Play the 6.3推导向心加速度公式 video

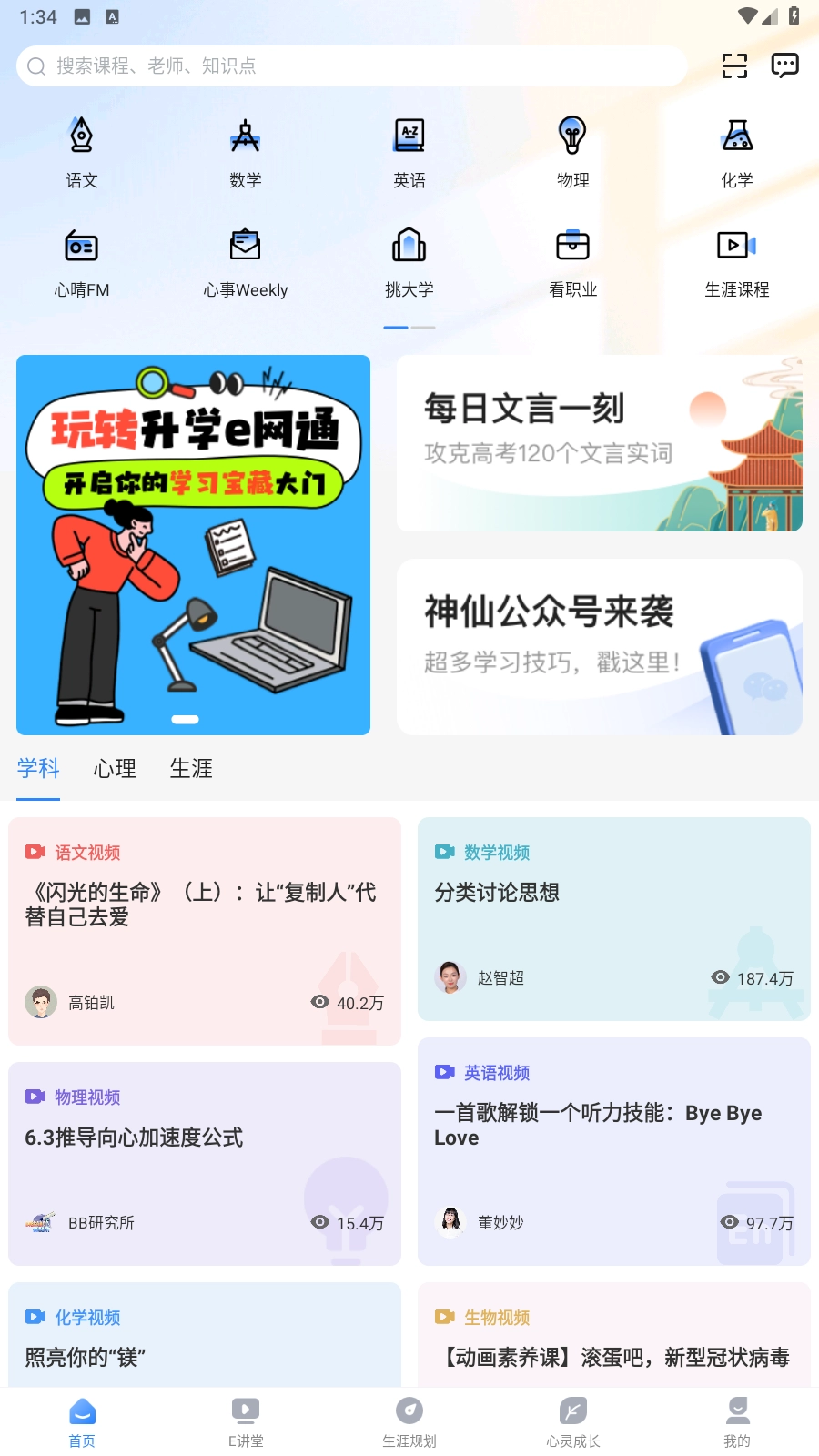pos(205,1163)
